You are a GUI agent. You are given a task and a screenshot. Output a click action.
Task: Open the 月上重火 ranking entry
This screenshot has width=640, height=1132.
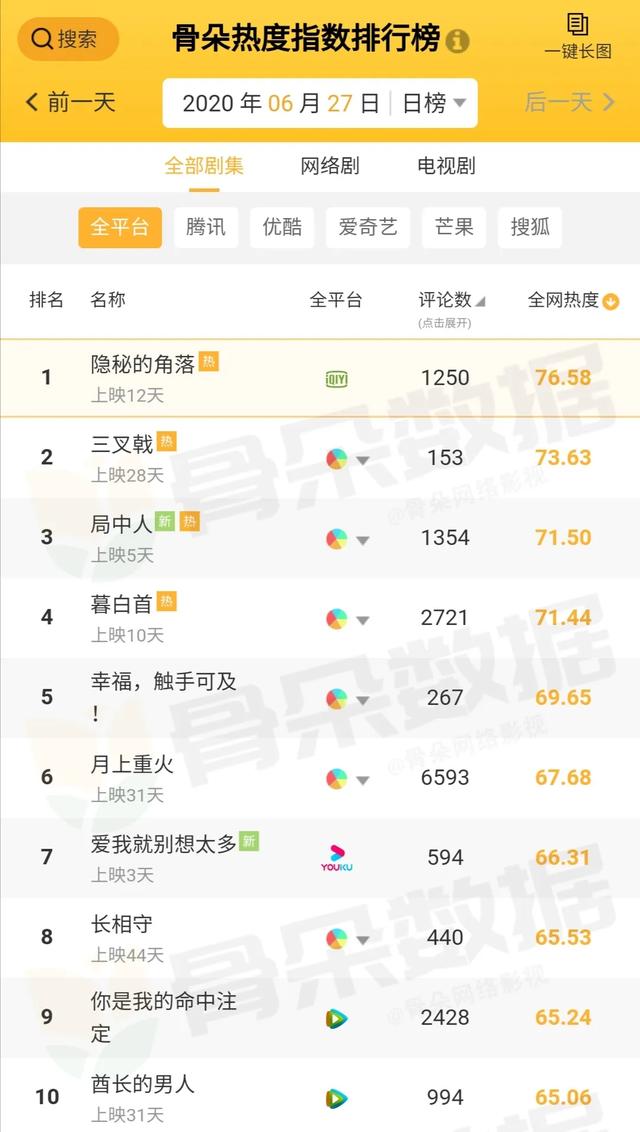tap(132, 765)
